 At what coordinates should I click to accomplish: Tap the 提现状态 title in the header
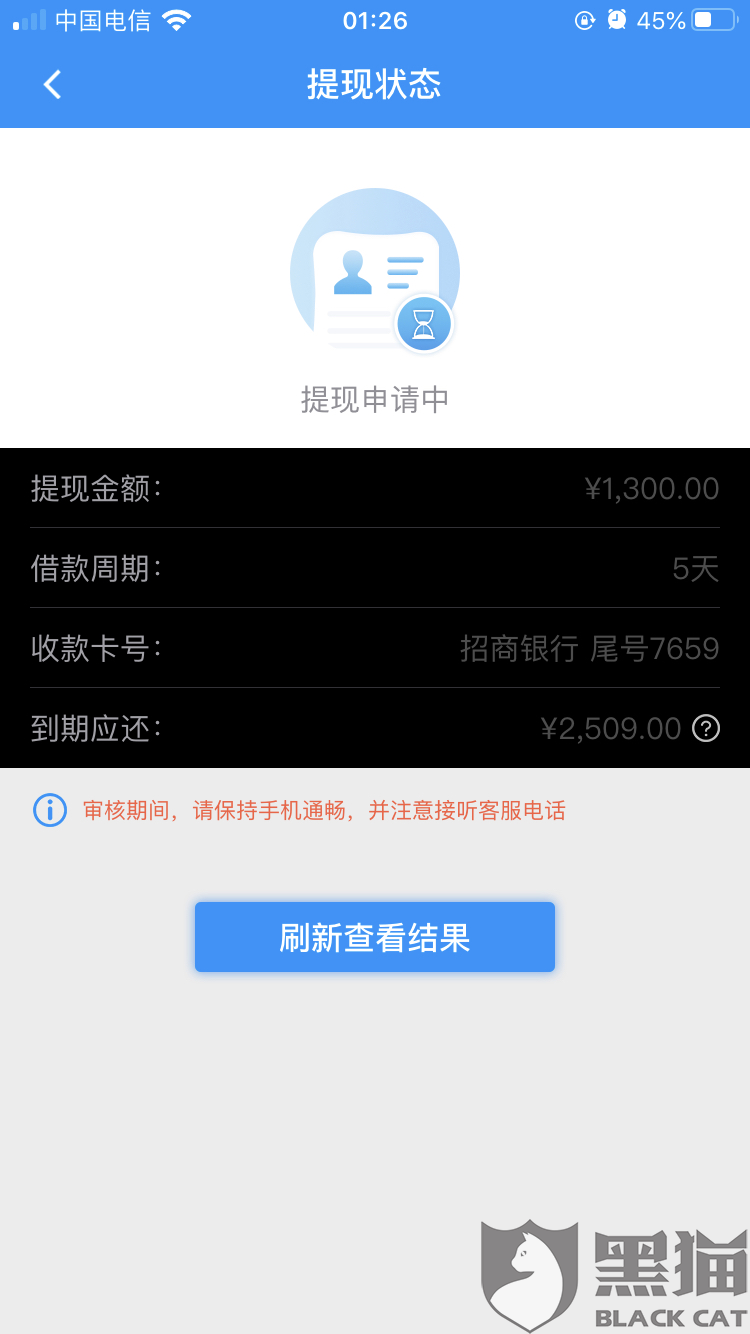[x=374, y=85]
